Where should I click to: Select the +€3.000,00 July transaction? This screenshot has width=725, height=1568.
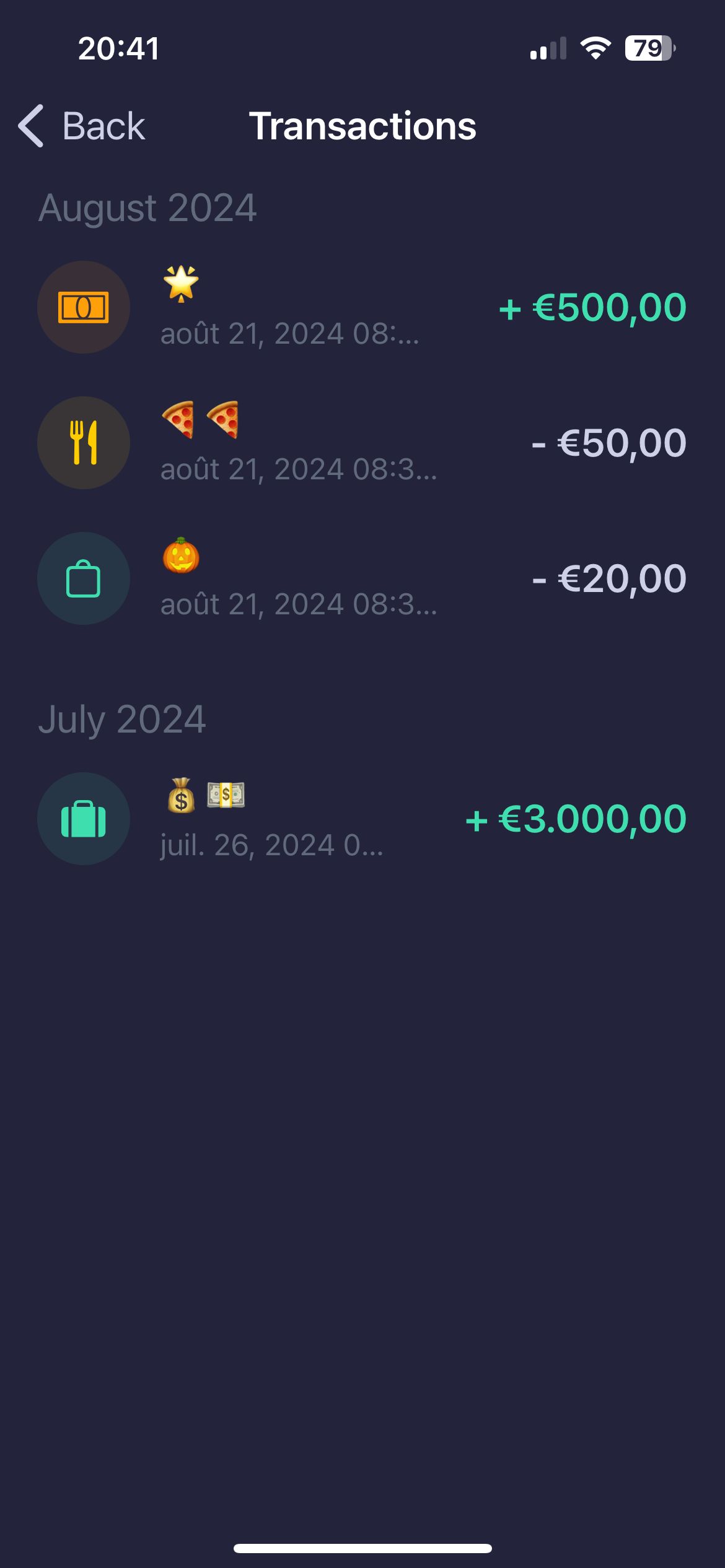click(362, 819)
